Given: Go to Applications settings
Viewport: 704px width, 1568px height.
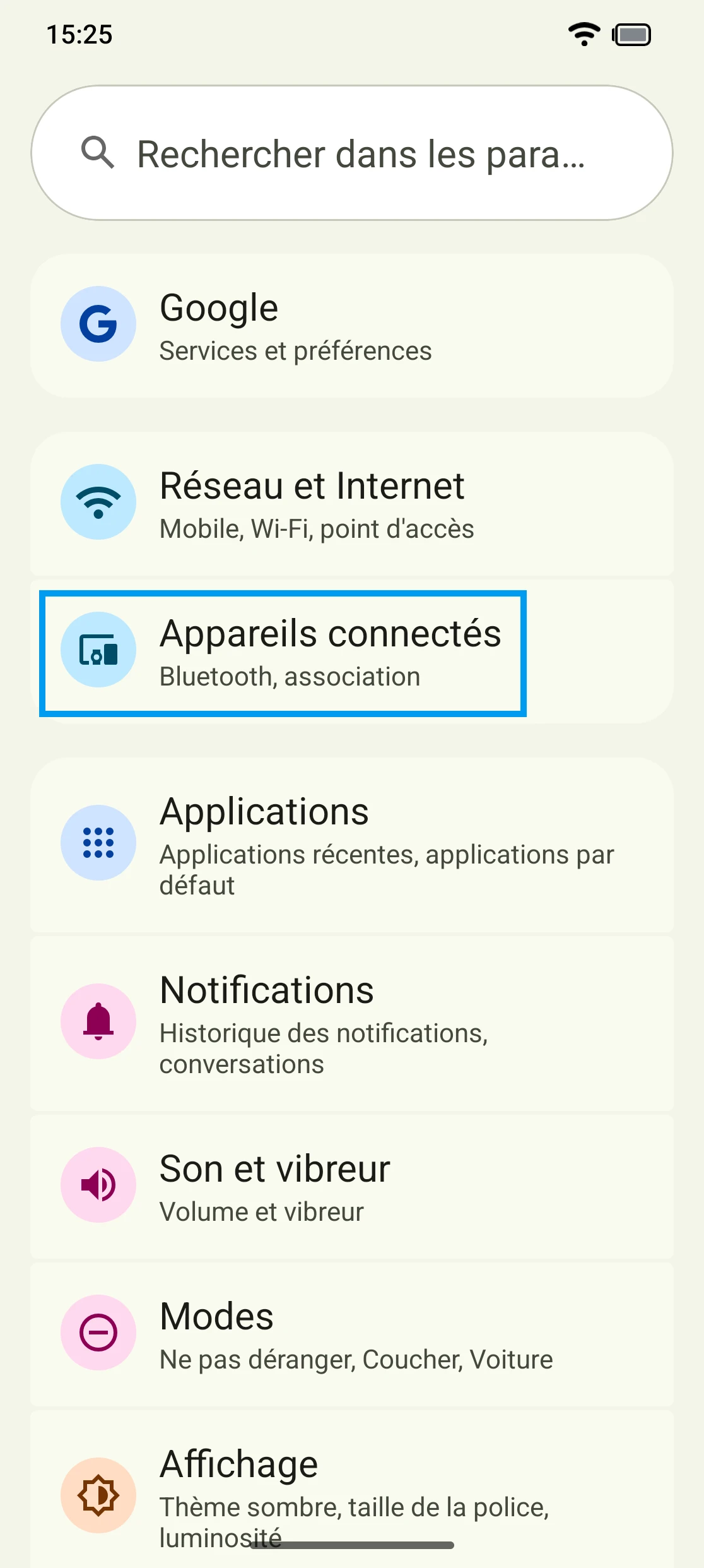Looking at the screenshot, I should click(x=352, y=844).
